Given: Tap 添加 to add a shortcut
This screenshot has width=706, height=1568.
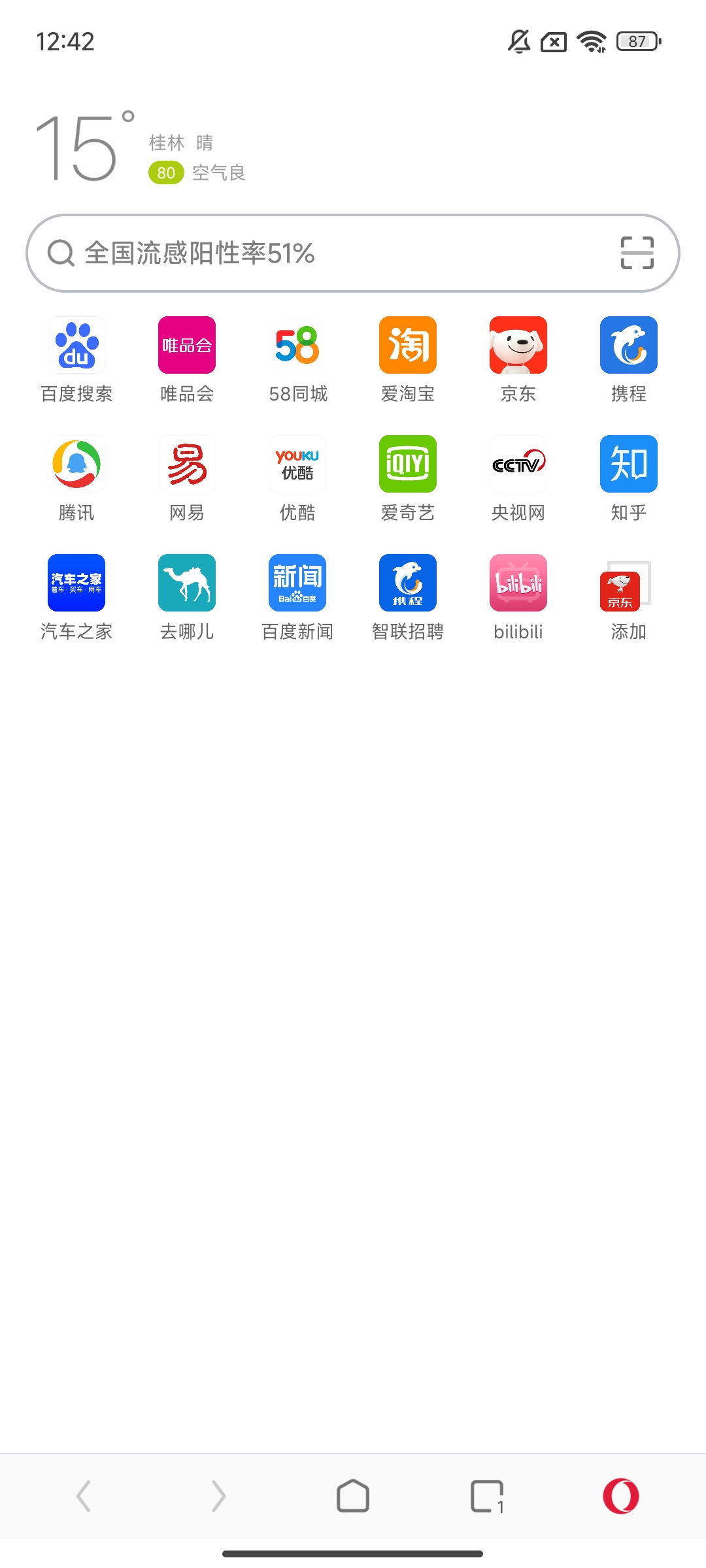Looking at the screenshot, I should click(628, 588).
